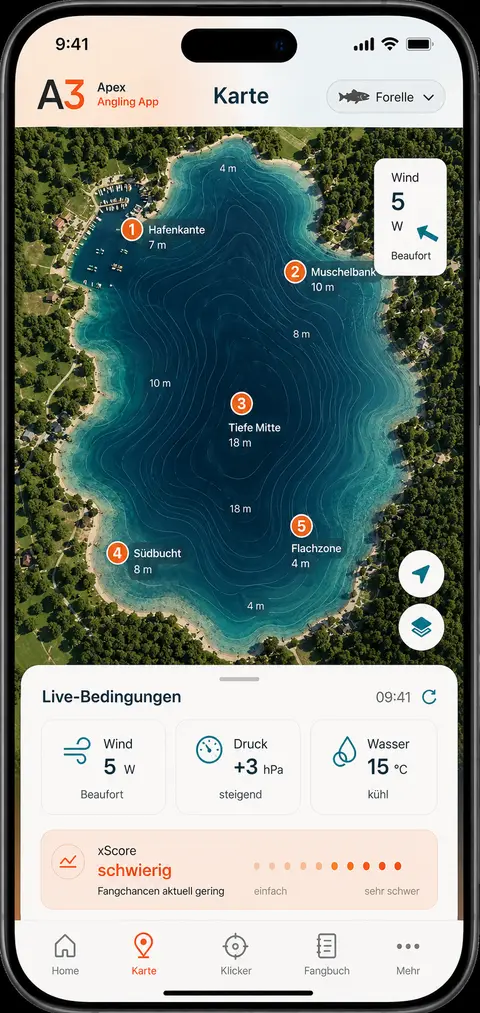Open the Wind Beaufort widget on the map

pos(410,217)
